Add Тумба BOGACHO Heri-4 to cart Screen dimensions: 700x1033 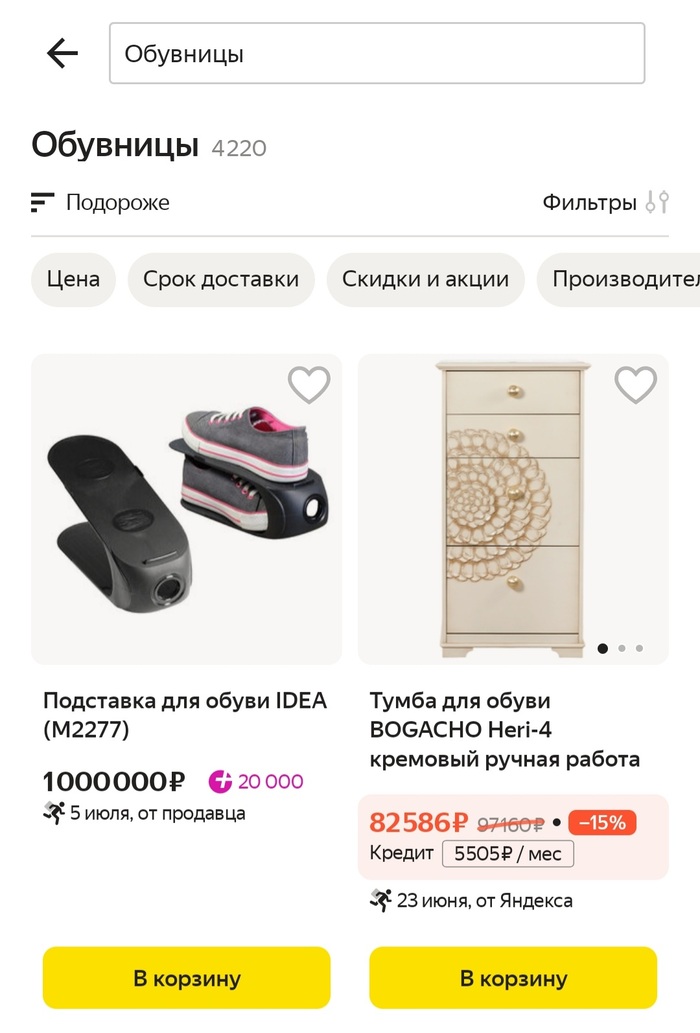(513, 977)
